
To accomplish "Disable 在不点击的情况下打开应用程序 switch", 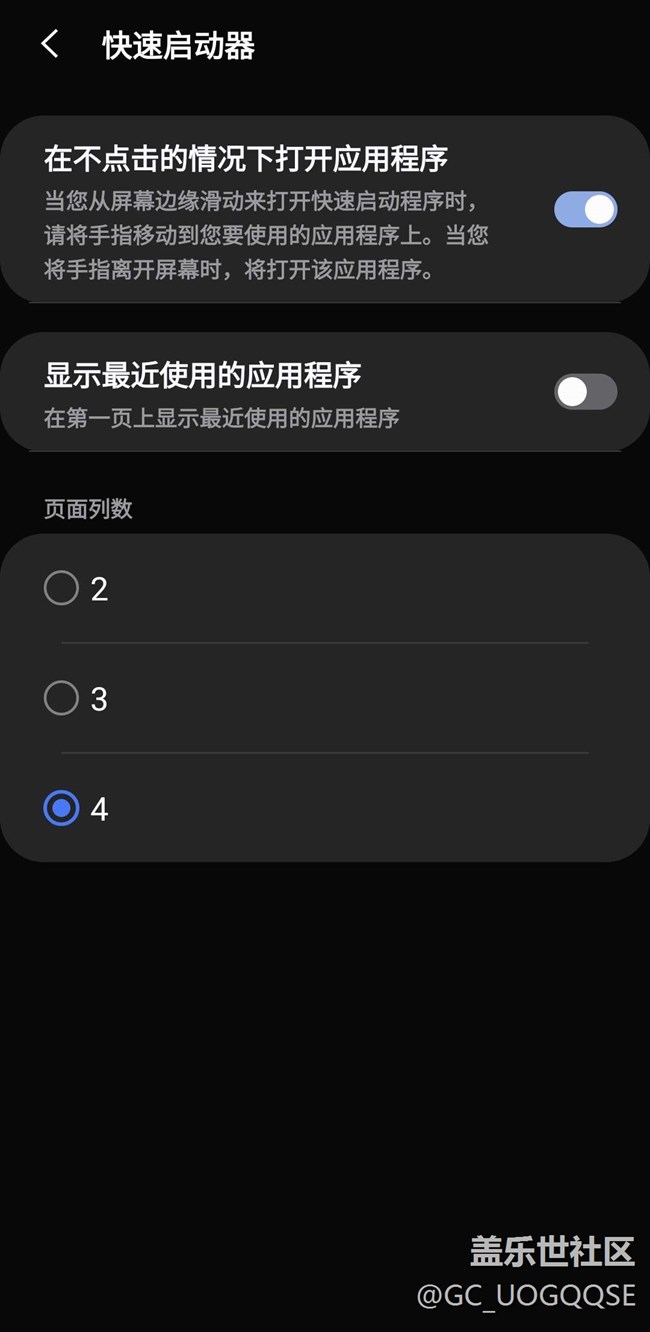I will pyautogui.click(x=585, y=210).
